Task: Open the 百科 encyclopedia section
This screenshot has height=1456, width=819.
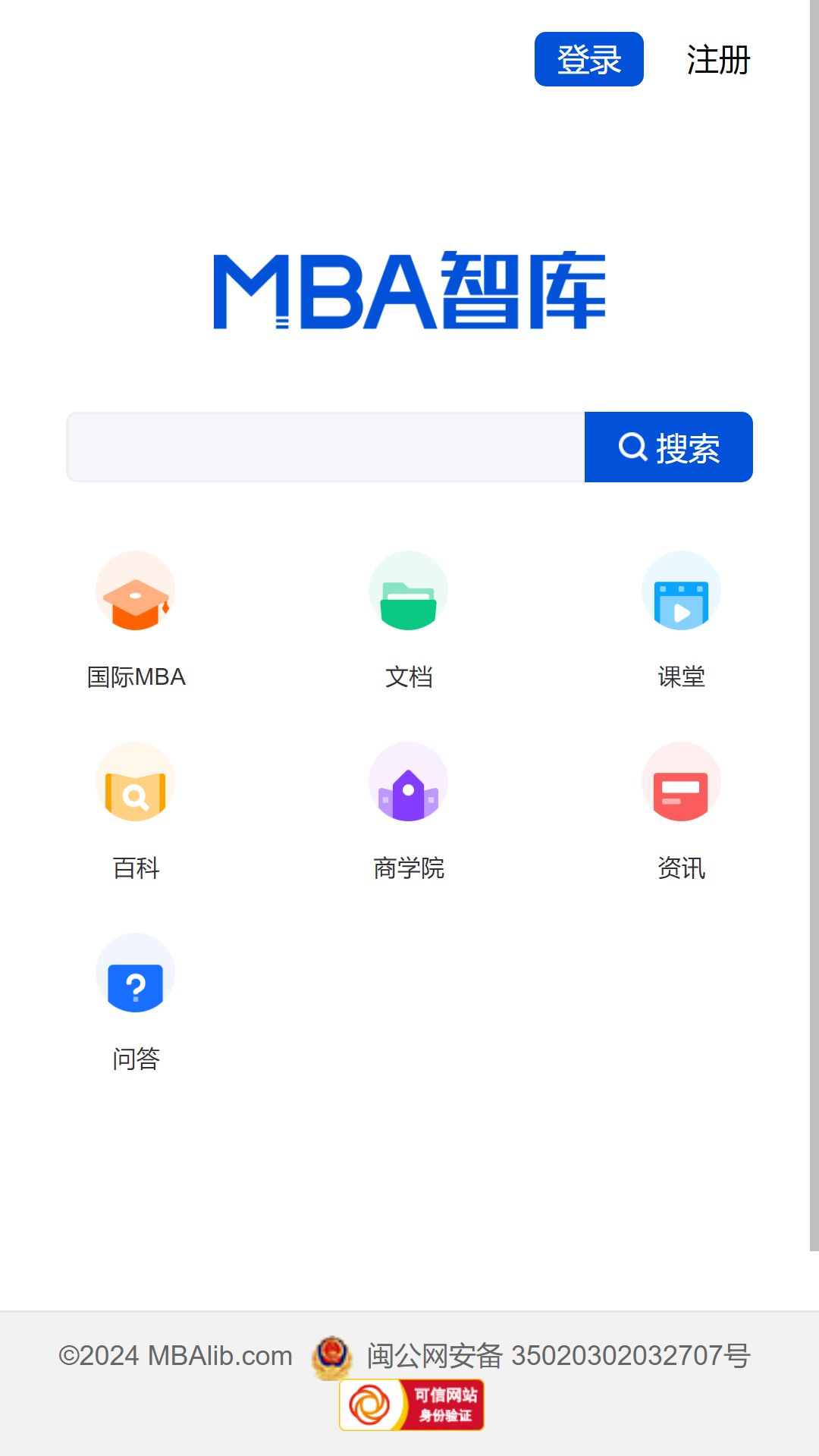Action: [136, 811]
